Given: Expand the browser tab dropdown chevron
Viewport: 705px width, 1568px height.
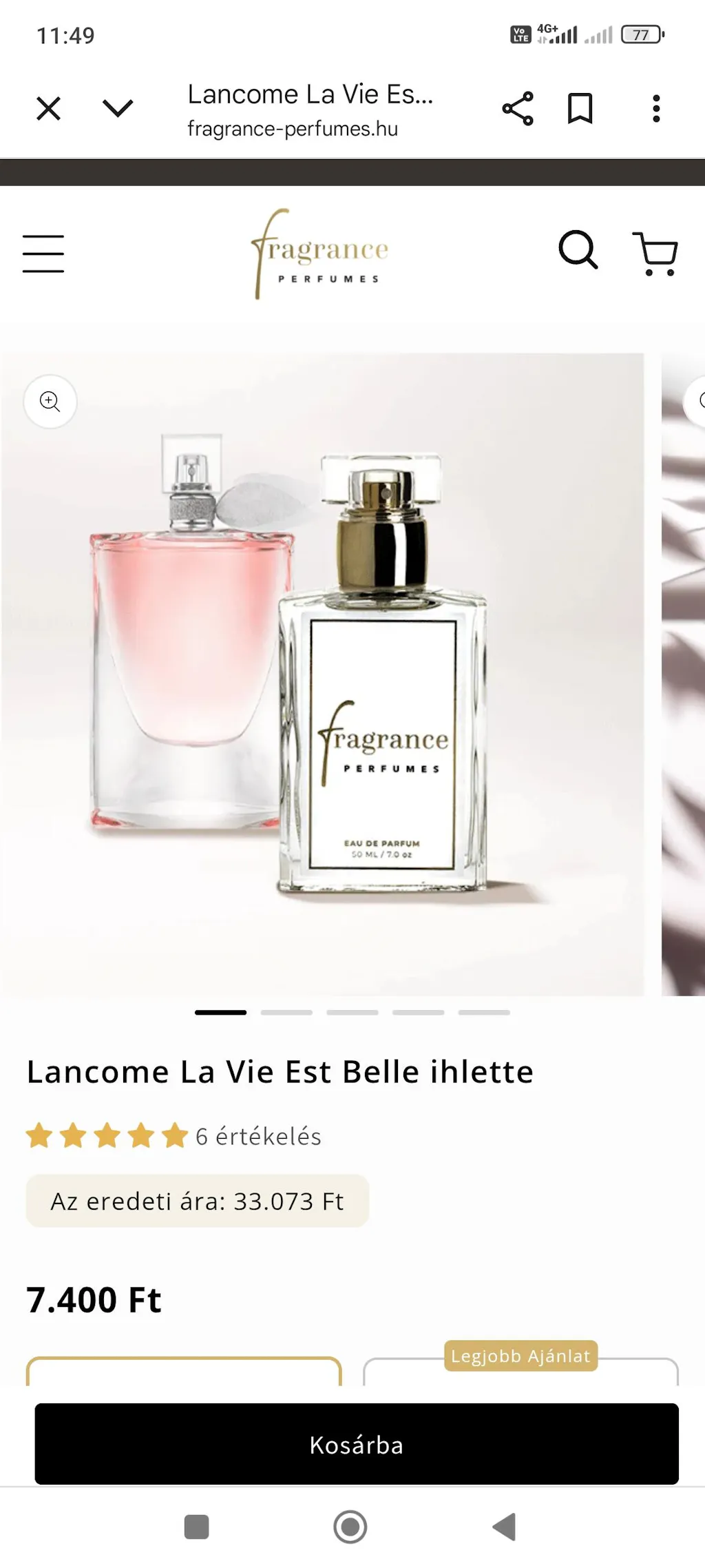Looking at the screenshot, I should tap(117, 108).
